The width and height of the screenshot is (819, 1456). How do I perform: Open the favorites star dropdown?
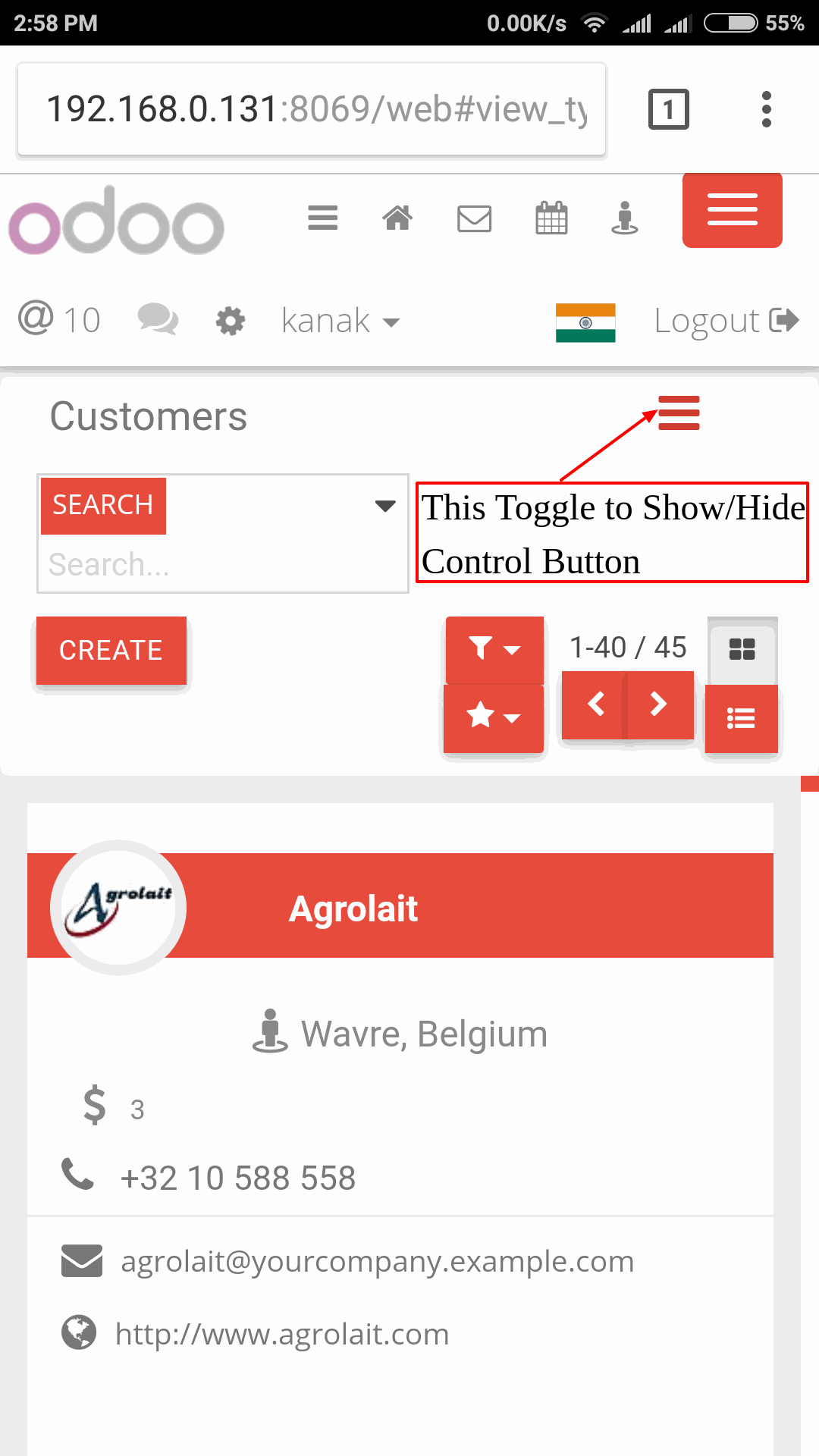point(494,717)
